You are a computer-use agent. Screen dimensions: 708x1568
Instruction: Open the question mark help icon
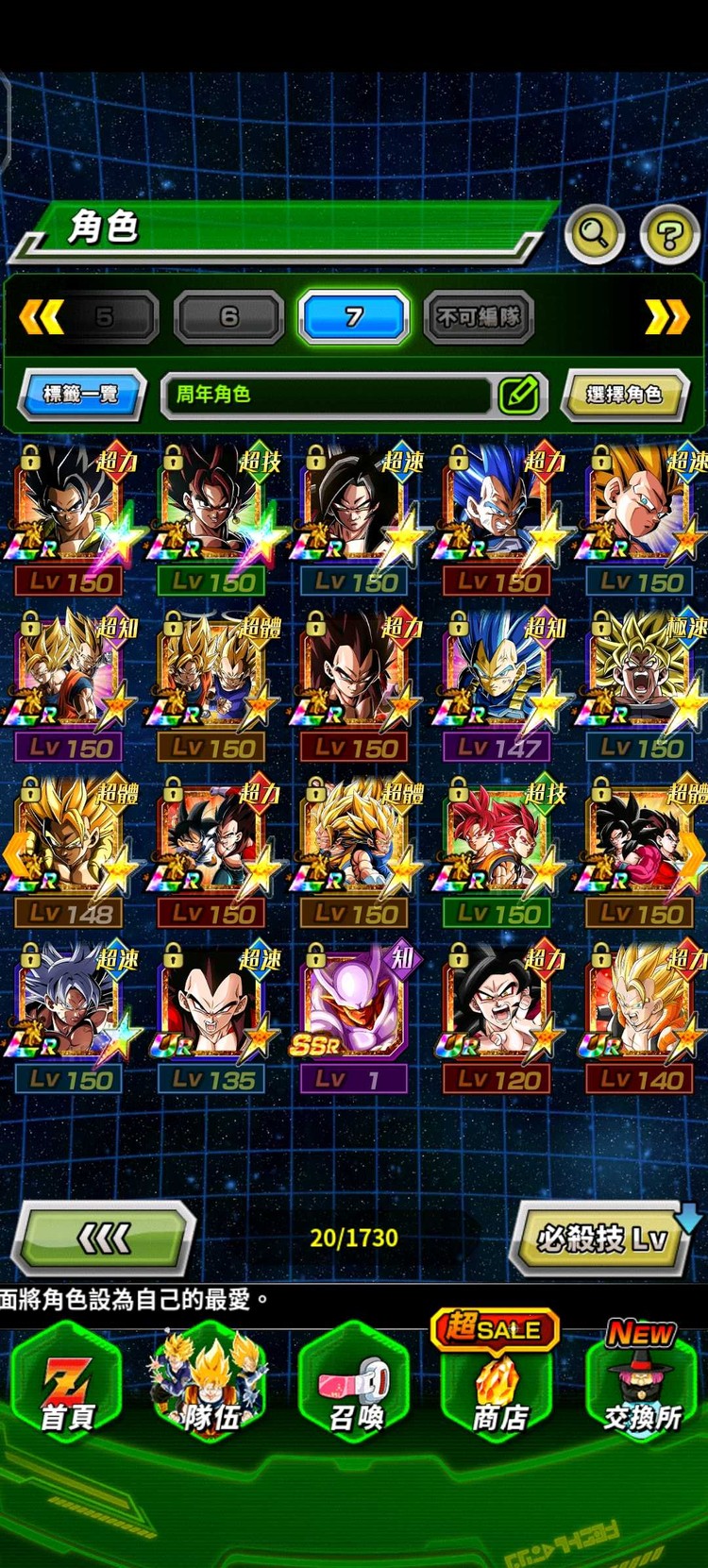pos(669,234)
